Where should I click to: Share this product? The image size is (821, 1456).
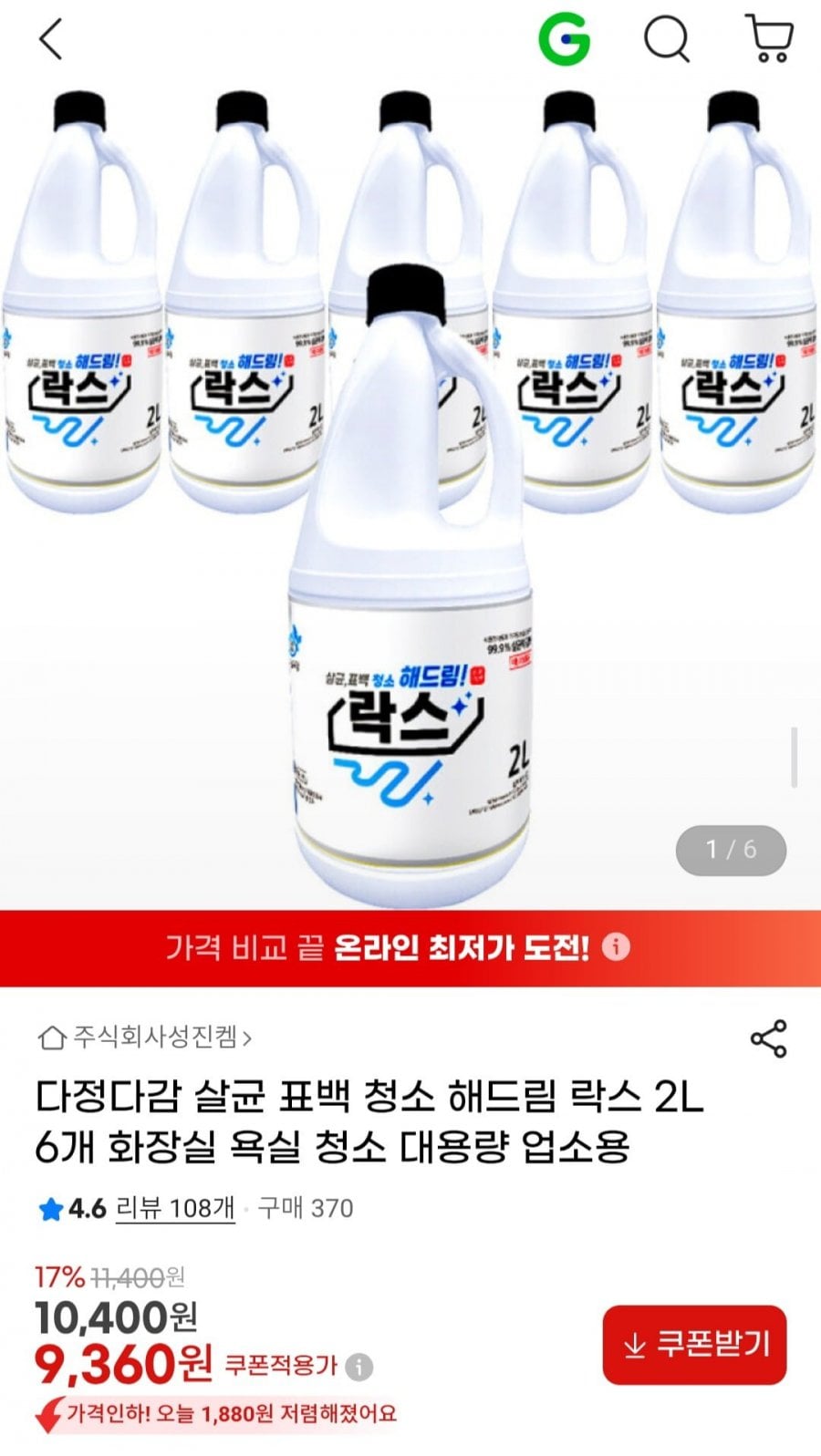click(x=768, y=1038)
